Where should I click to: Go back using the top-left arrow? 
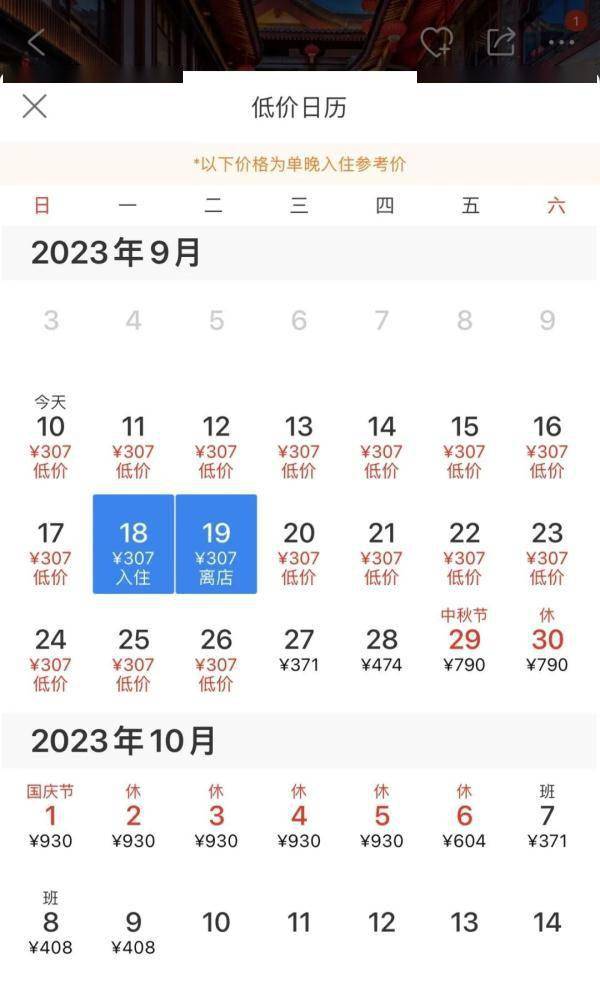tap(37, 42)
